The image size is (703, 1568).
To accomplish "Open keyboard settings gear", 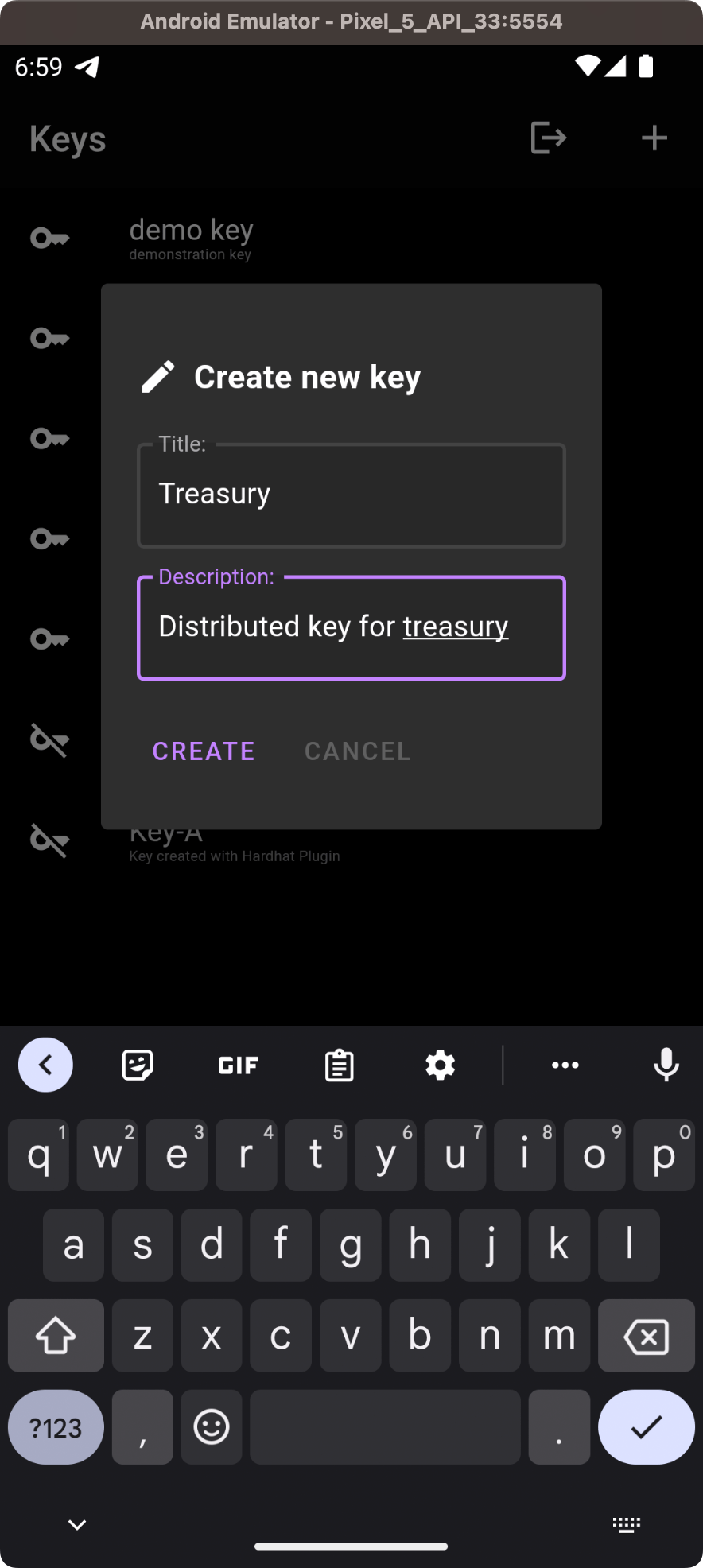I will [x=440, y=1065].
